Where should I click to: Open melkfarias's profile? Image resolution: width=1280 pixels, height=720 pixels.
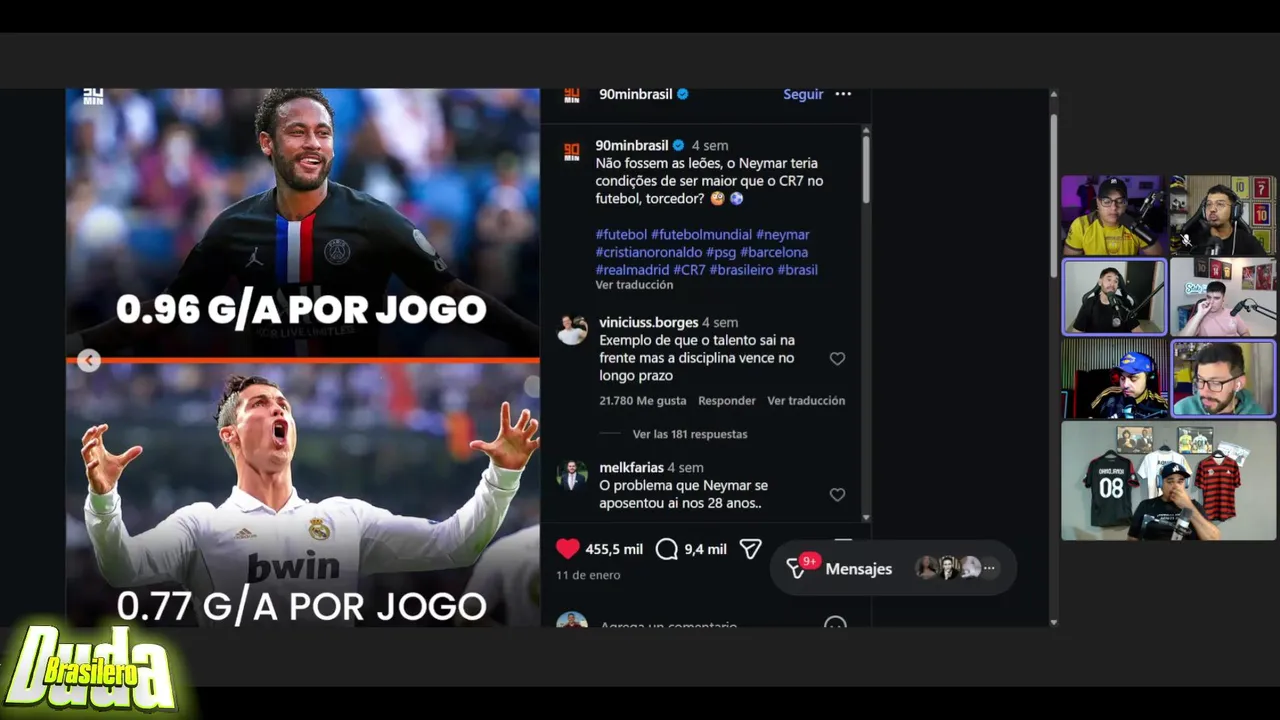[x=630, y=467]
